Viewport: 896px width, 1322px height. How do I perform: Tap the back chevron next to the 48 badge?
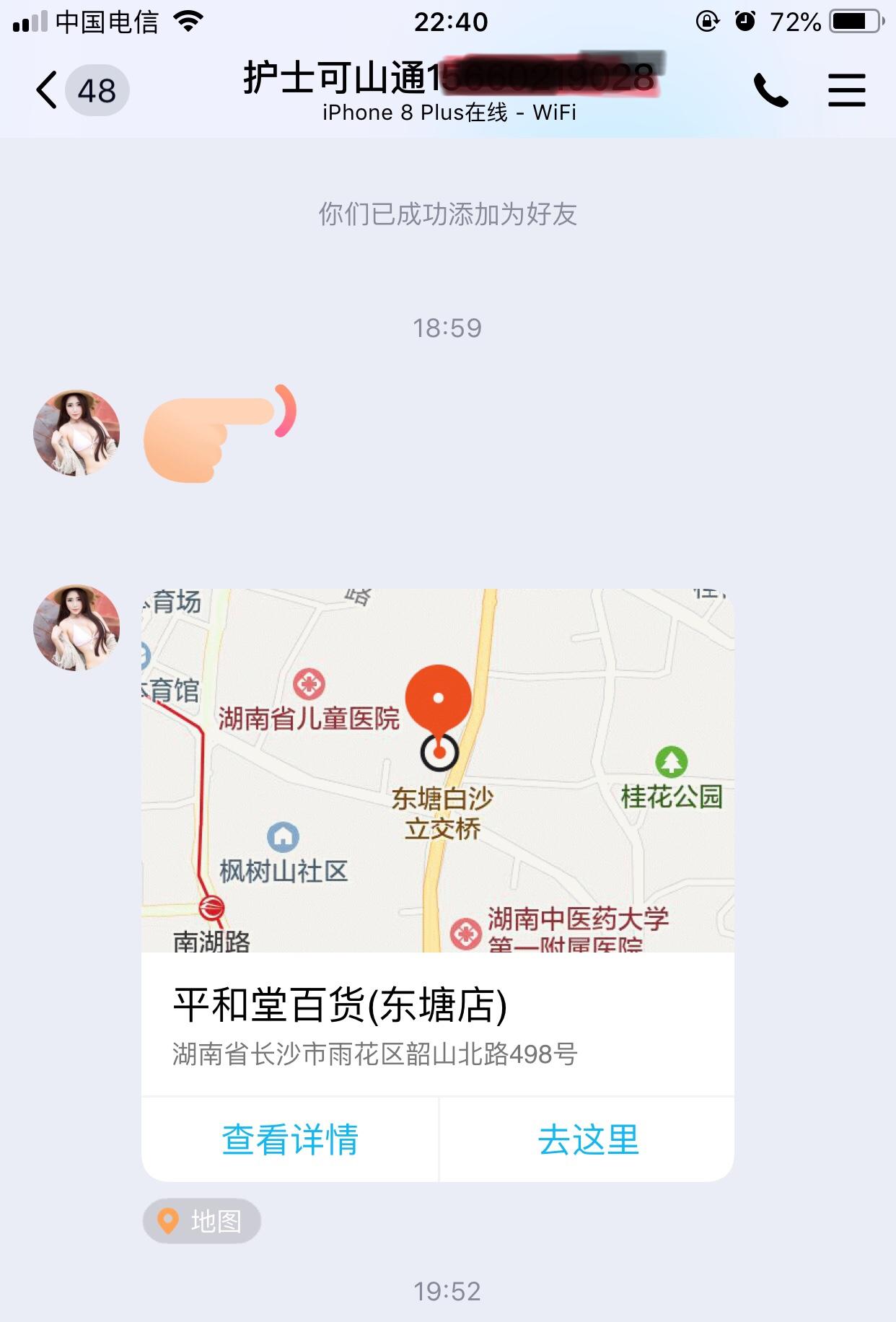click(x=45, y=89)
